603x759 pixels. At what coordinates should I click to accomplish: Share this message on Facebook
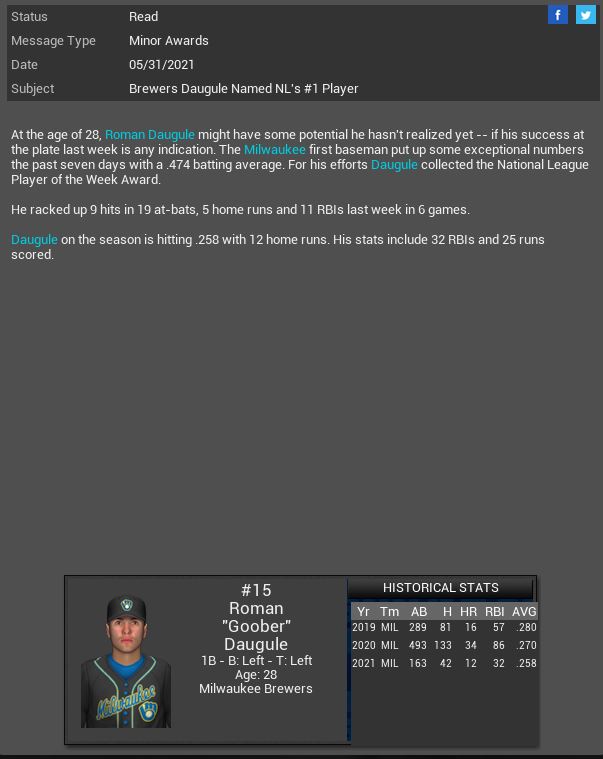click(x=558, y=14)
